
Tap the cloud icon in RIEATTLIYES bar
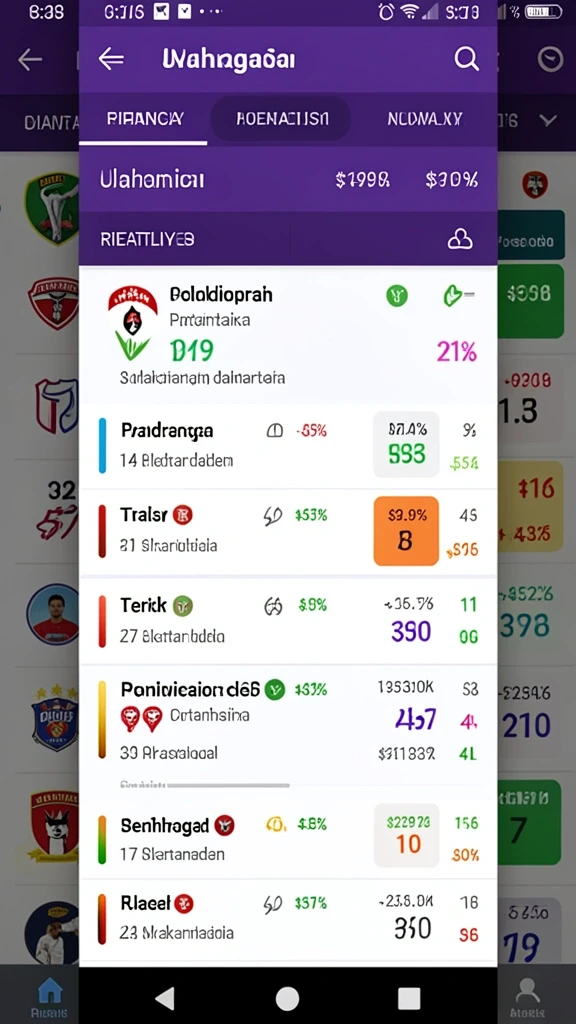(x=460, y=240)
